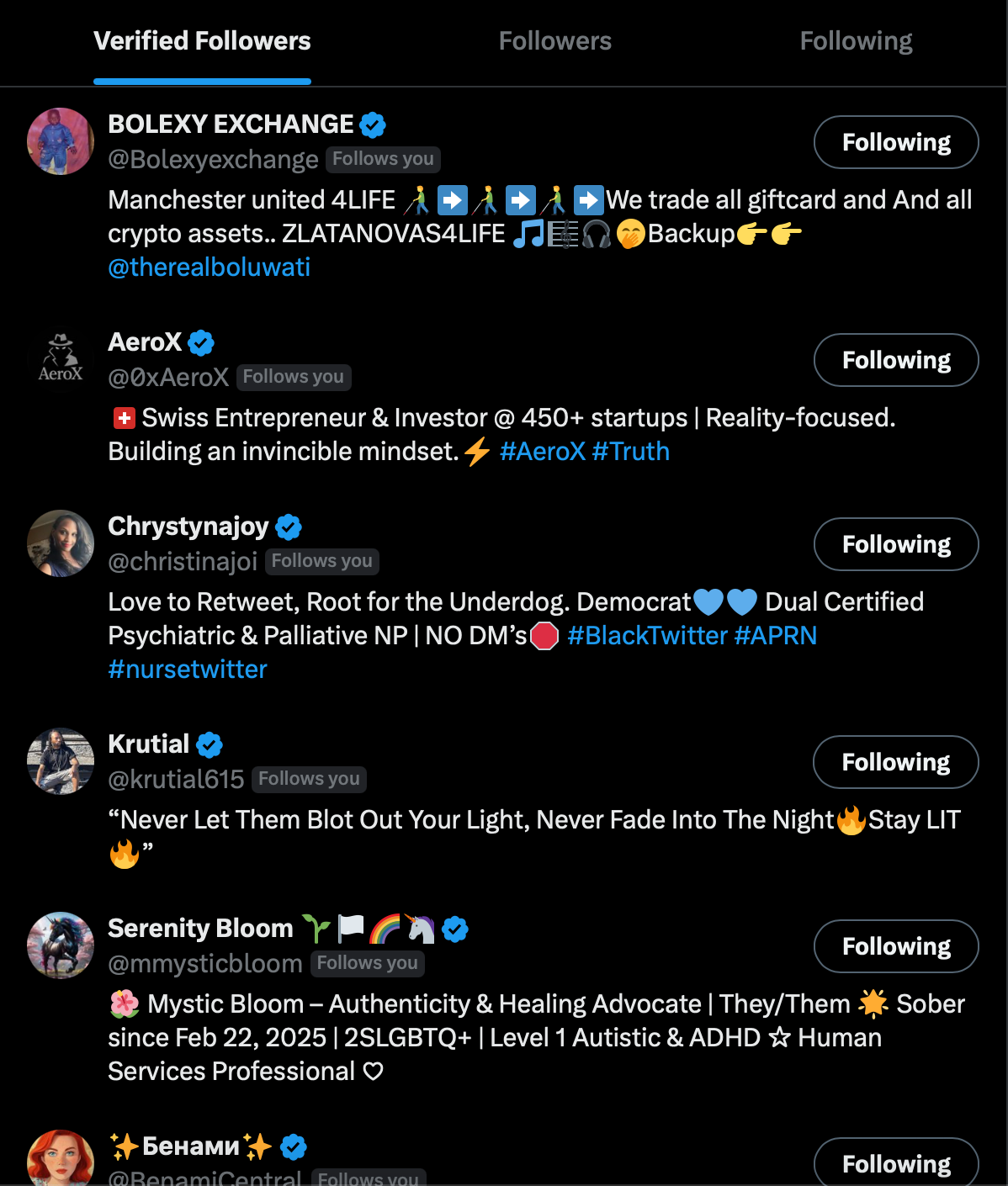Open the #AeroX hashtag
The image size is (1008, 1186).
tap(542, 452)
